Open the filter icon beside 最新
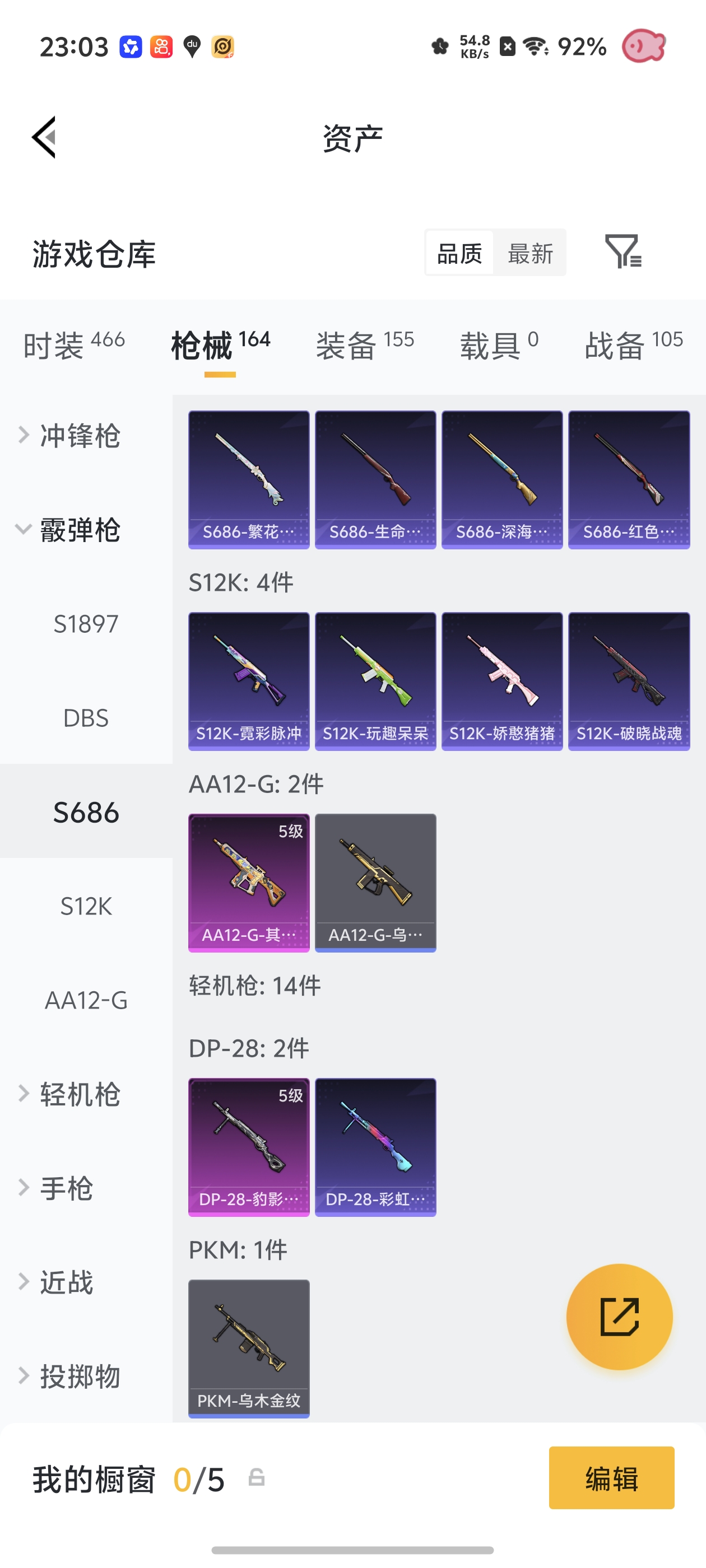This screenshot has height=1568, width=706. click(x=623, y=251)
